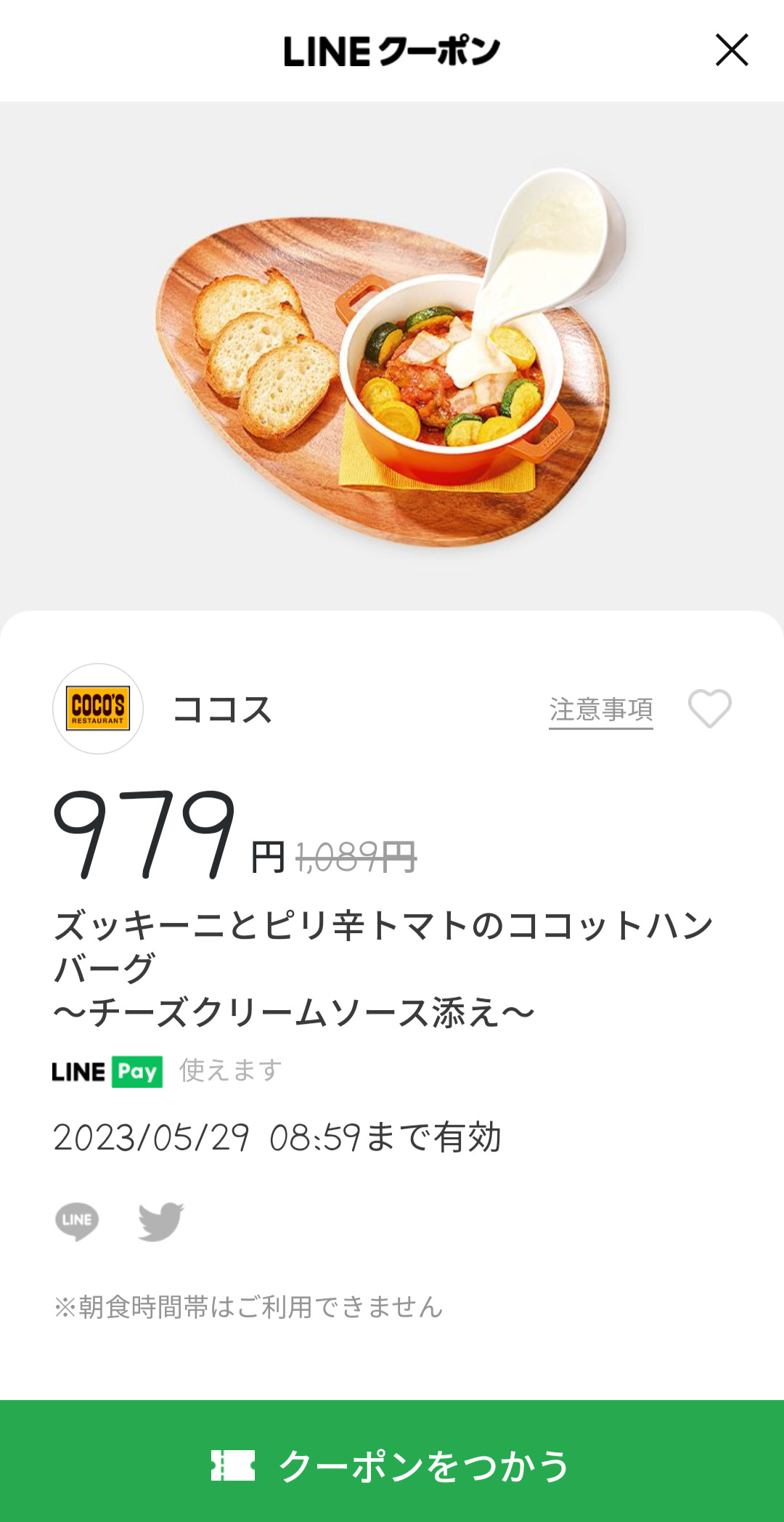Share the coupon via LINE
The height and width of the screenshot is (1522, 784).
coord(77,1221)
